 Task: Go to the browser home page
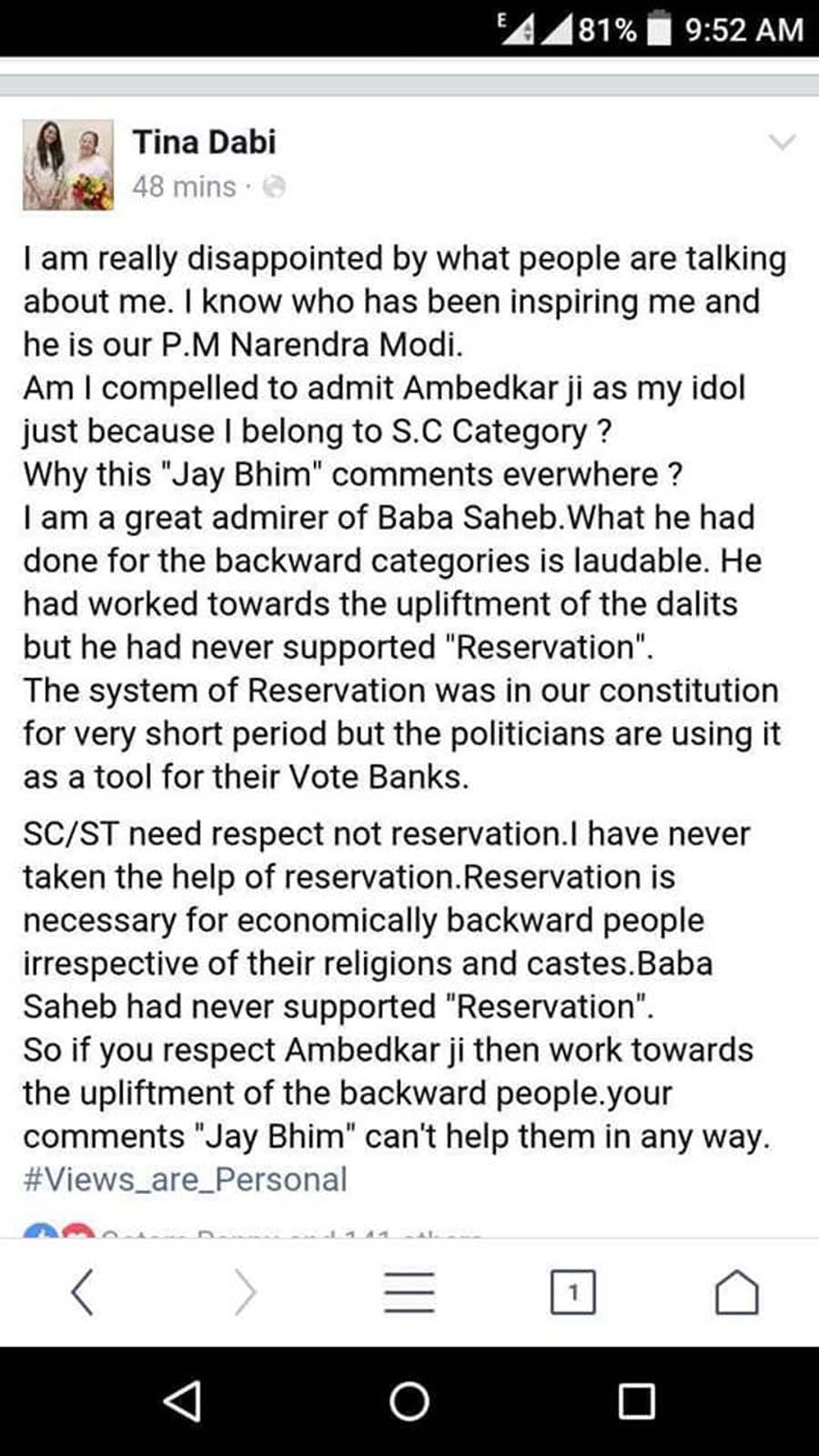[x=736, y=1292]
